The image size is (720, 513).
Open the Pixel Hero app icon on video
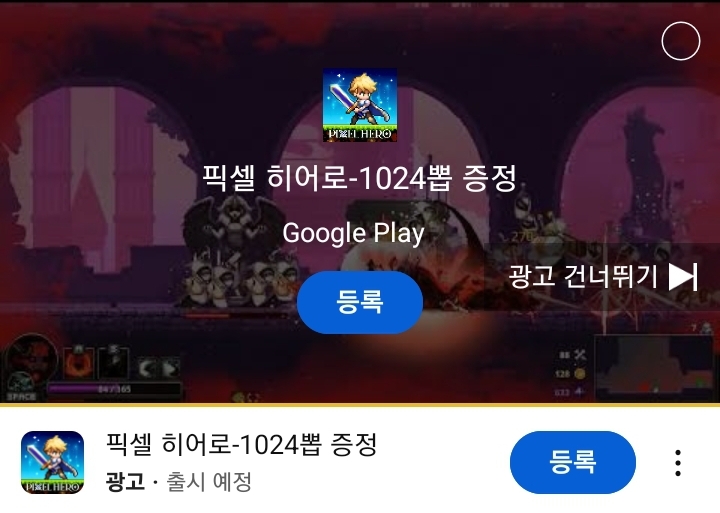pos(360,105)
